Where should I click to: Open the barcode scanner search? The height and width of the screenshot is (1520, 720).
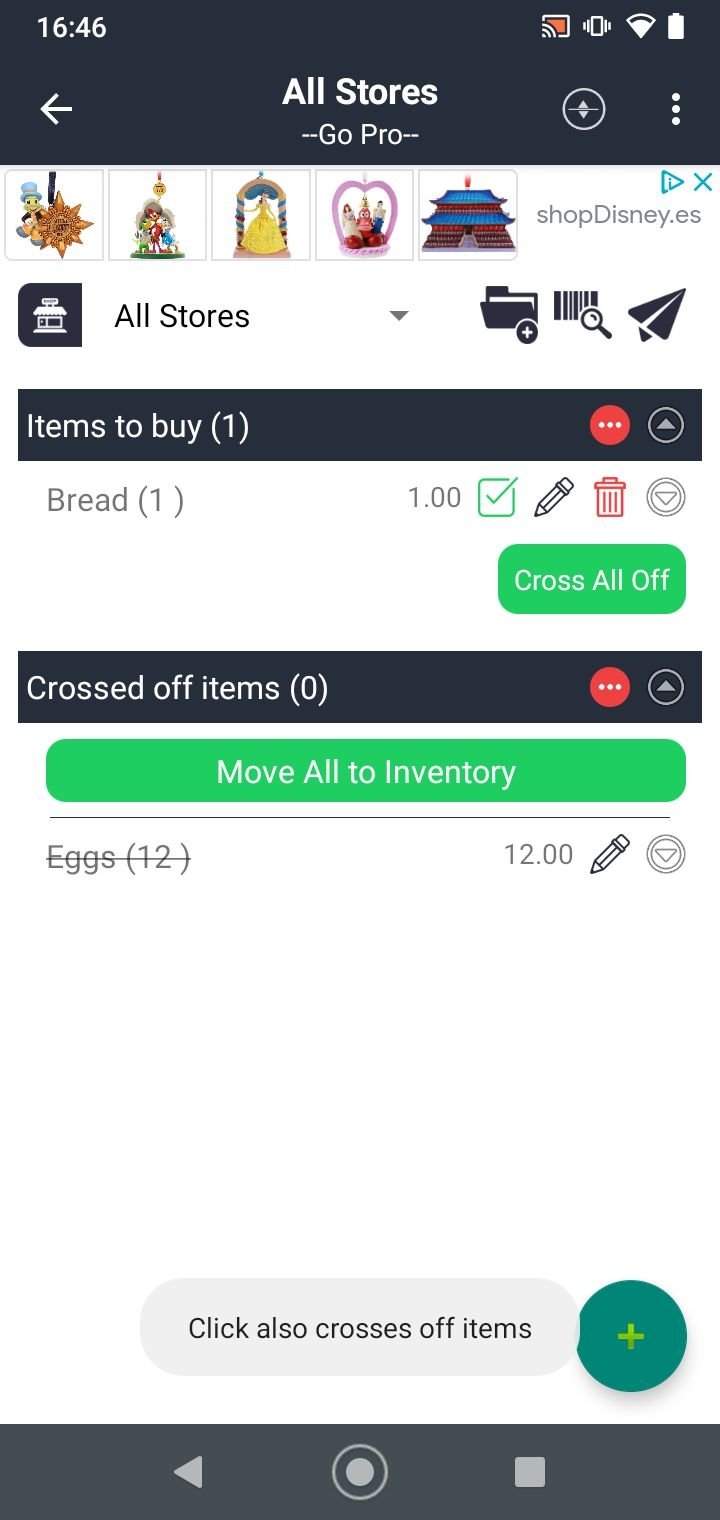click(582, 315)
